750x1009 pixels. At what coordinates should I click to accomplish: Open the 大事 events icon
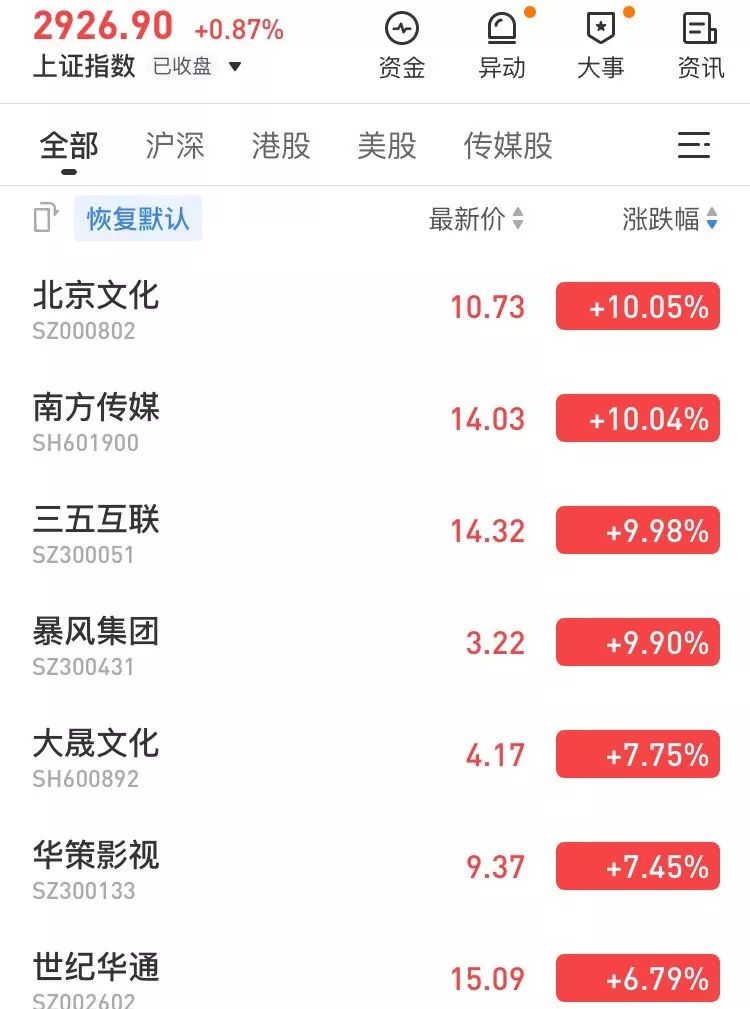tap(601, 45)
